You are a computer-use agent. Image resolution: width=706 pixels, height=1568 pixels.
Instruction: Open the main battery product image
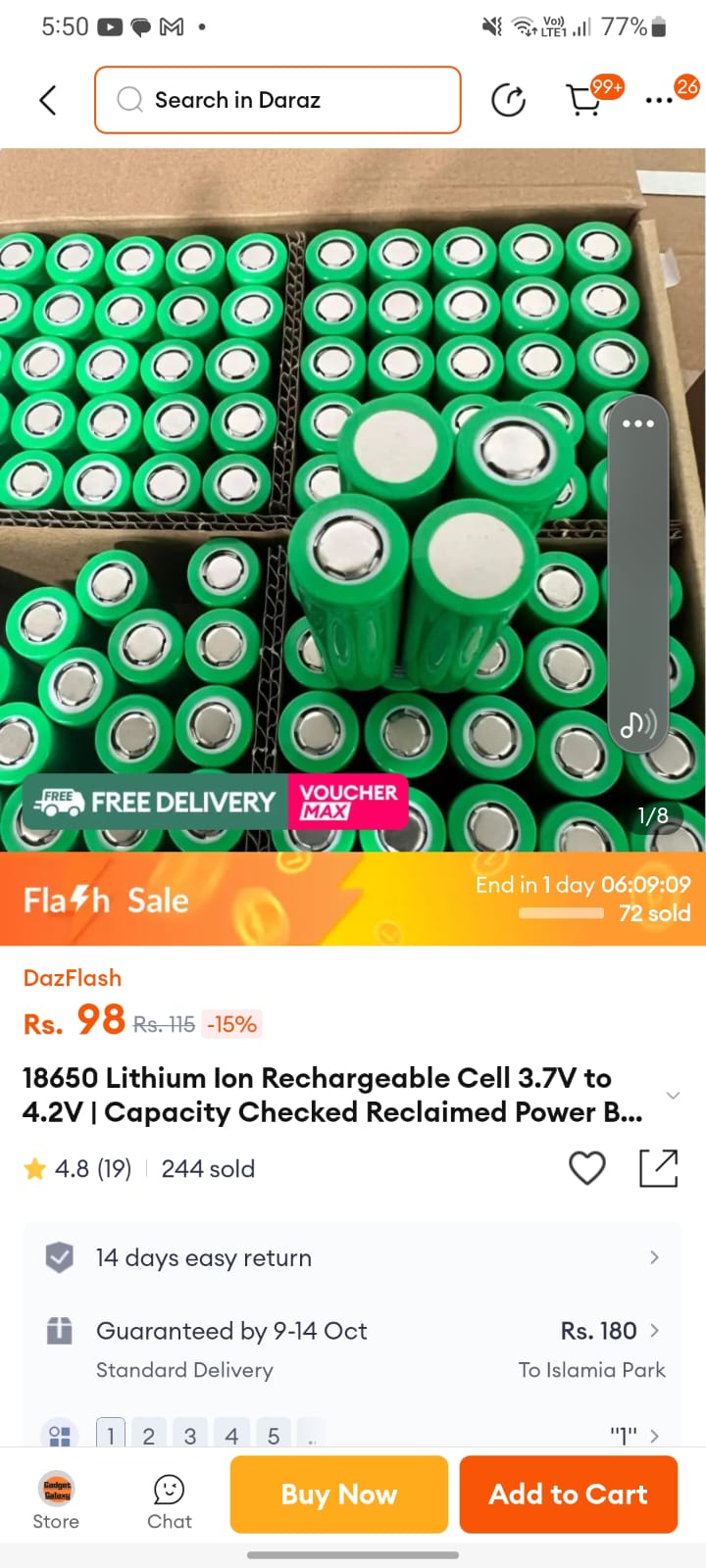pos(294,490)
